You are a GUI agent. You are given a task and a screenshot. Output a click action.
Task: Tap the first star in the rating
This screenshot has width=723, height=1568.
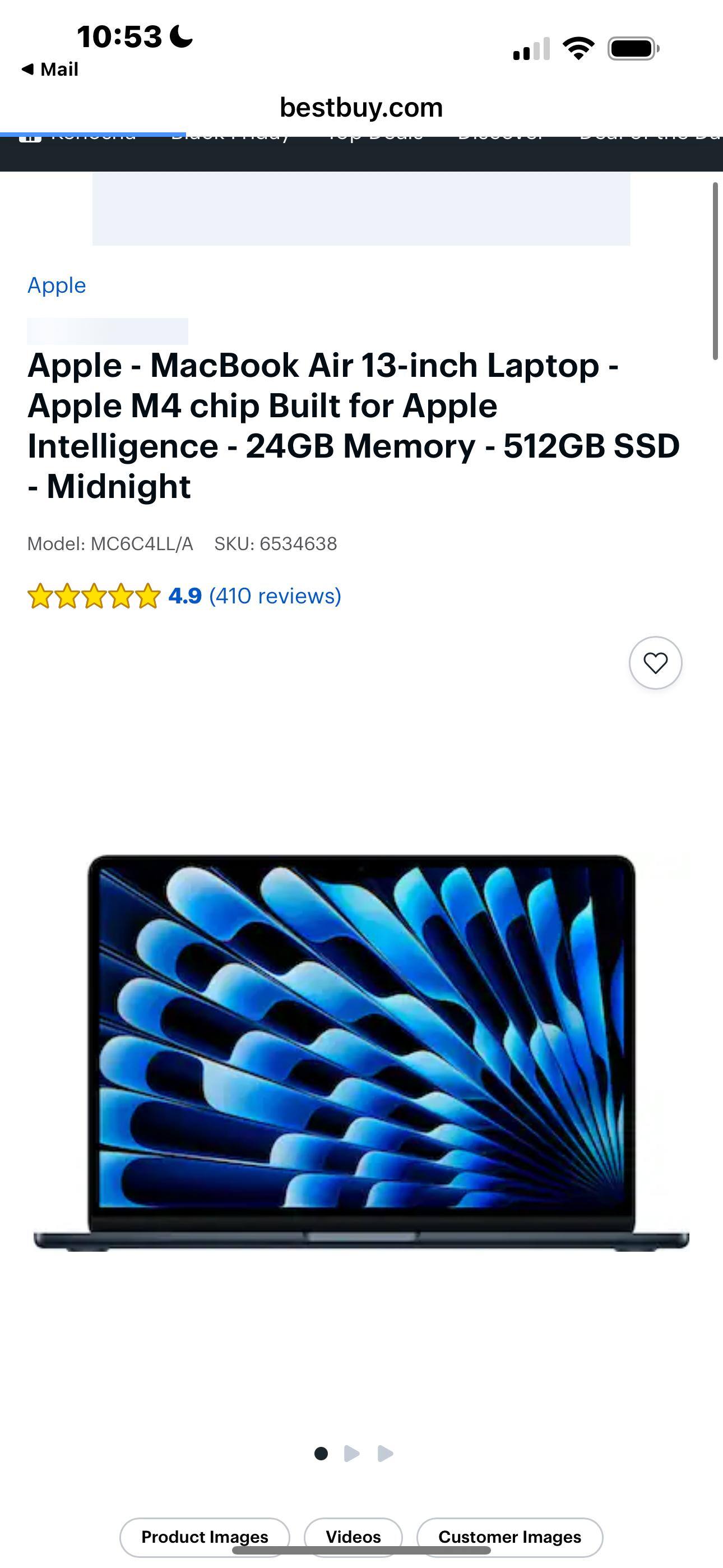tap(41, 596)
